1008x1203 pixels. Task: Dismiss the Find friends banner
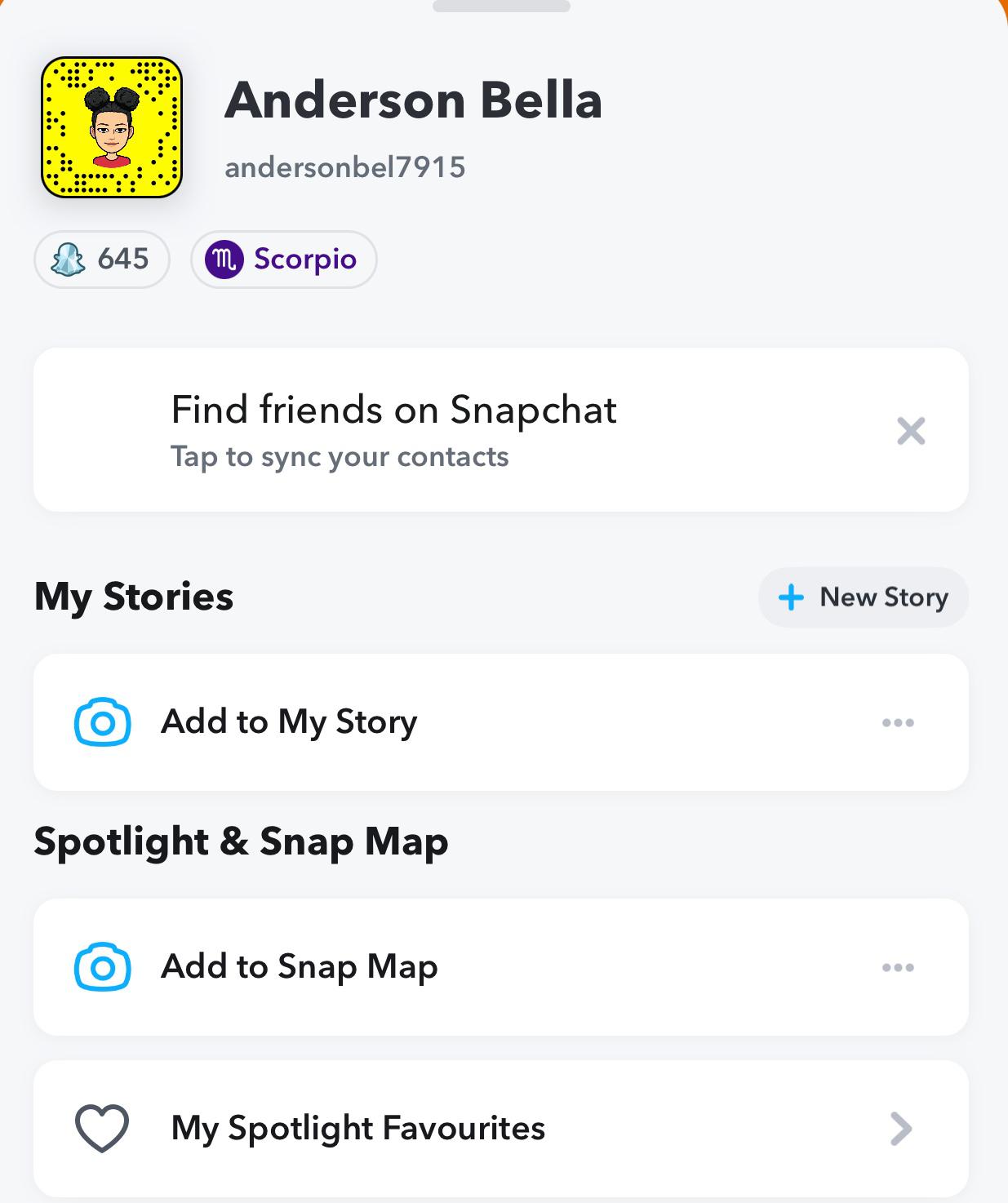tap(910, 430)
